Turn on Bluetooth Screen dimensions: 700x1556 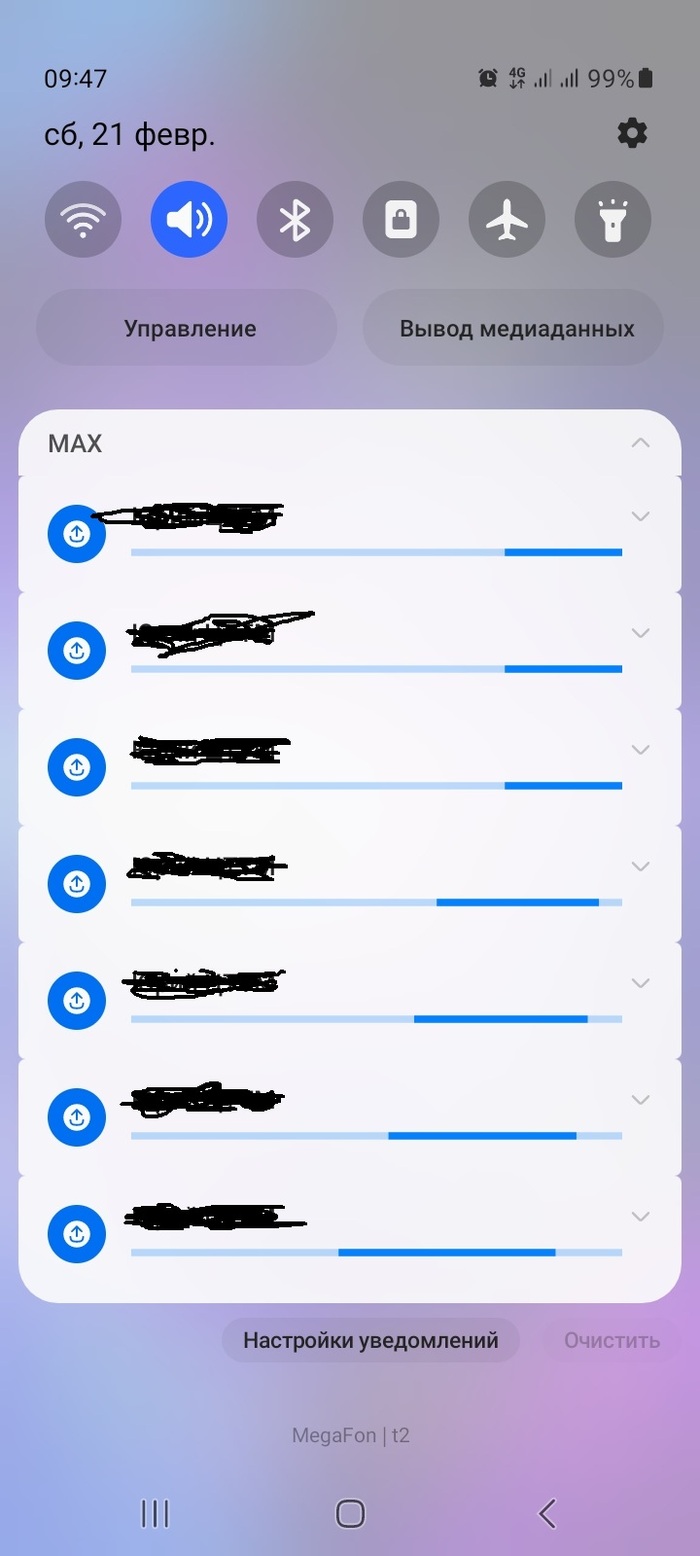point(295,220)
